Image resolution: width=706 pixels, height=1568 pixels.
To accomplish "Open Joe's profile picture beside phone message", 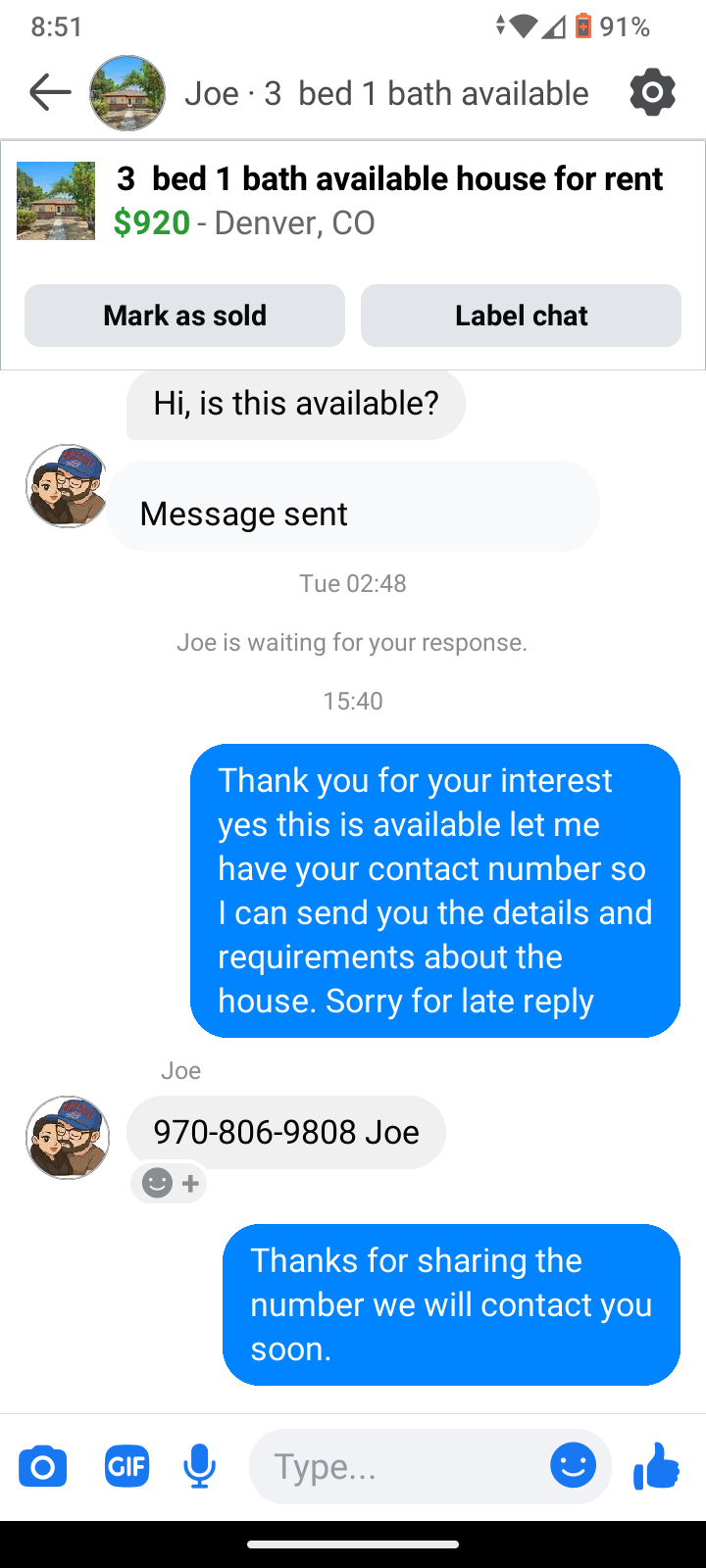I will point(67,1137).
